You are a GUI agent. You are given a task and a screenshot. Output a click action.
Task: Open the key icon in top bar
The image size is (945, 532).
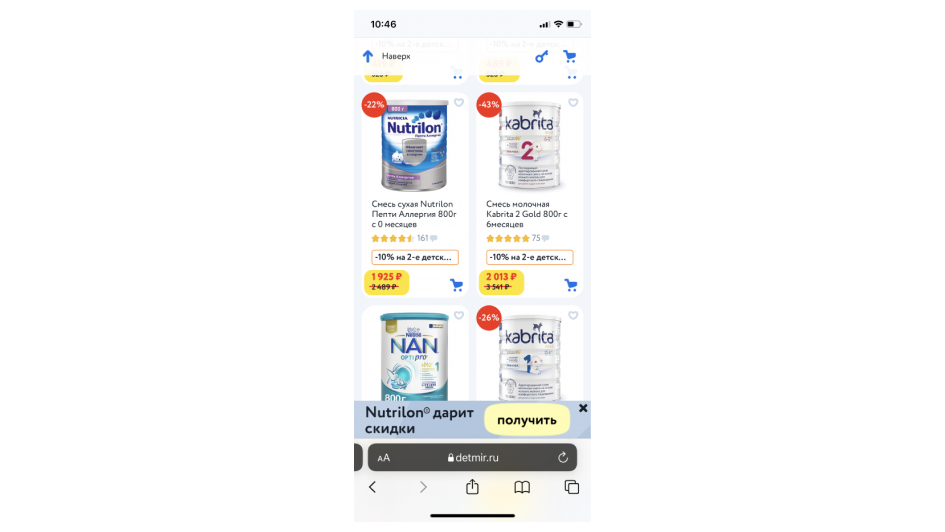pos(541,56)
